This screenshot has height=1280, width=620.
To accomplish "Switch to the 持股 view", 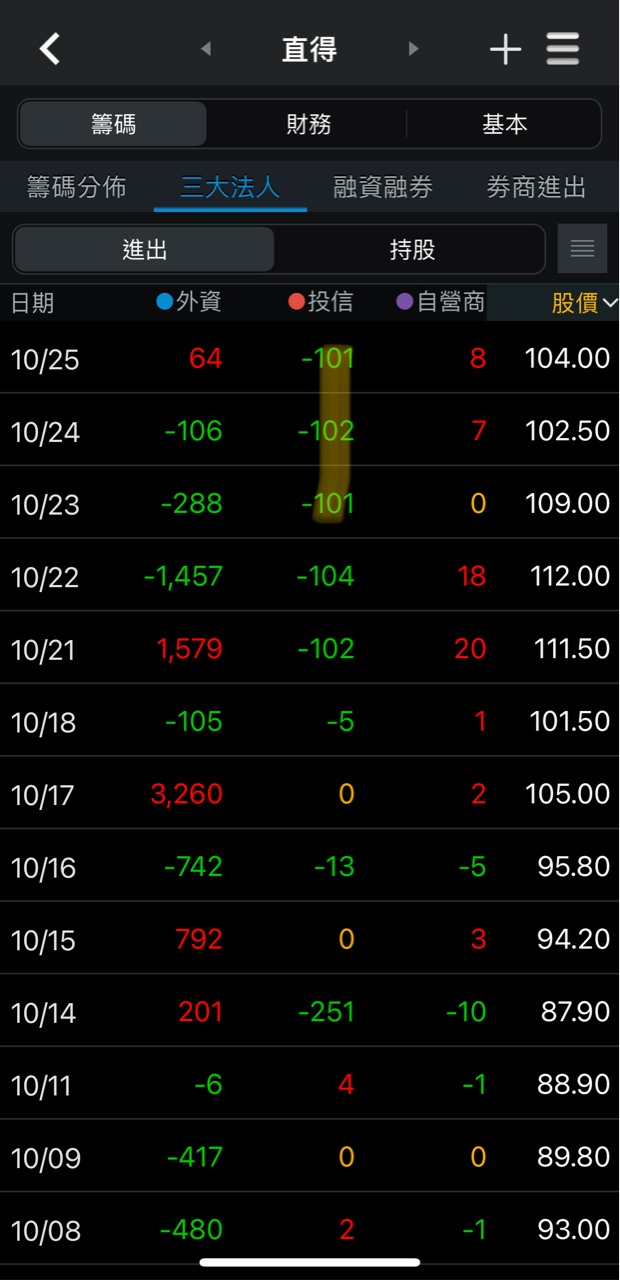I will [x=412, y=250].
